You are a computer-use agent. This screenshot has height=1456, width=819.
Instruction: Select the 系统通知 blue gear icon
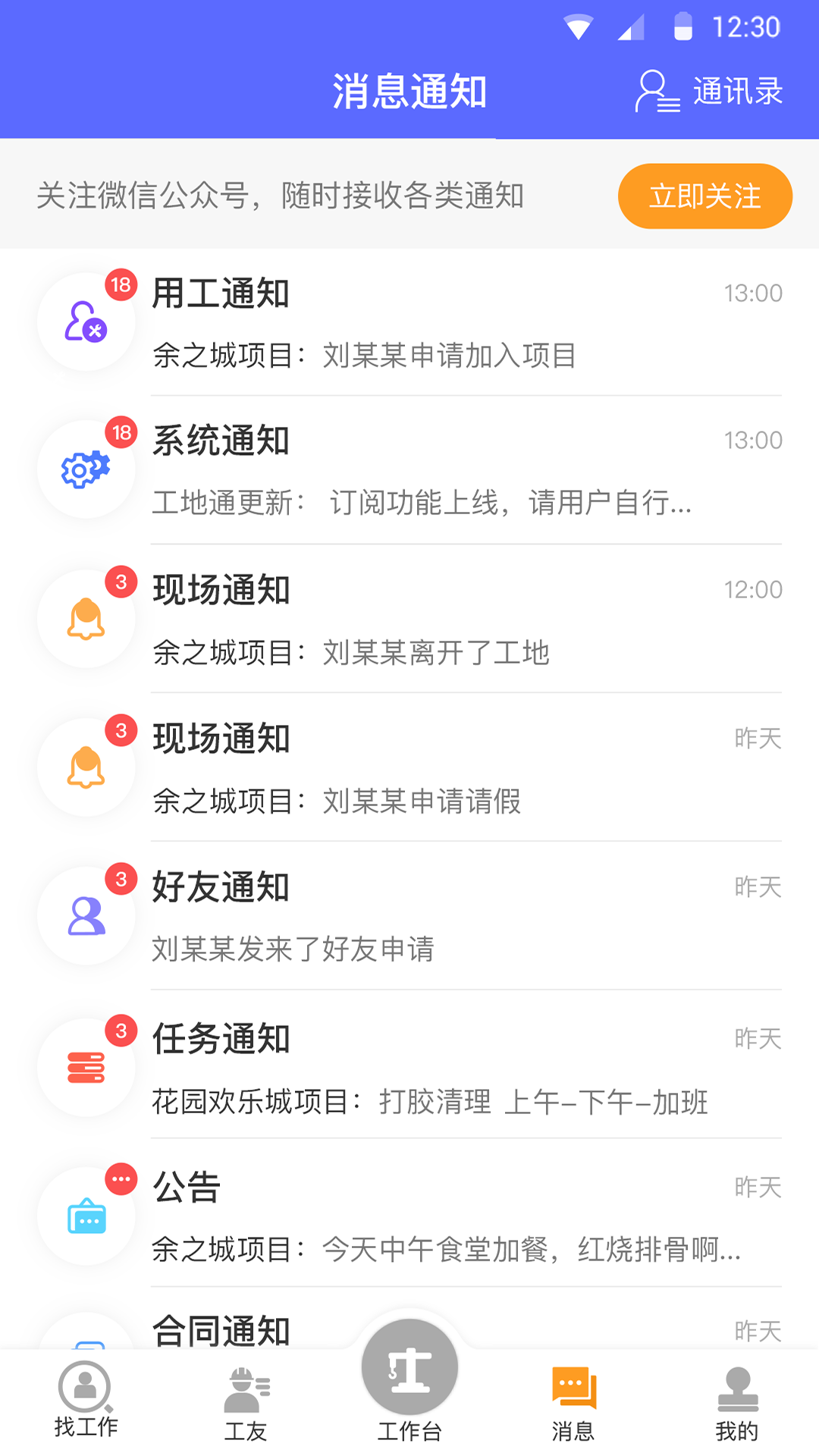pos(85,469)
